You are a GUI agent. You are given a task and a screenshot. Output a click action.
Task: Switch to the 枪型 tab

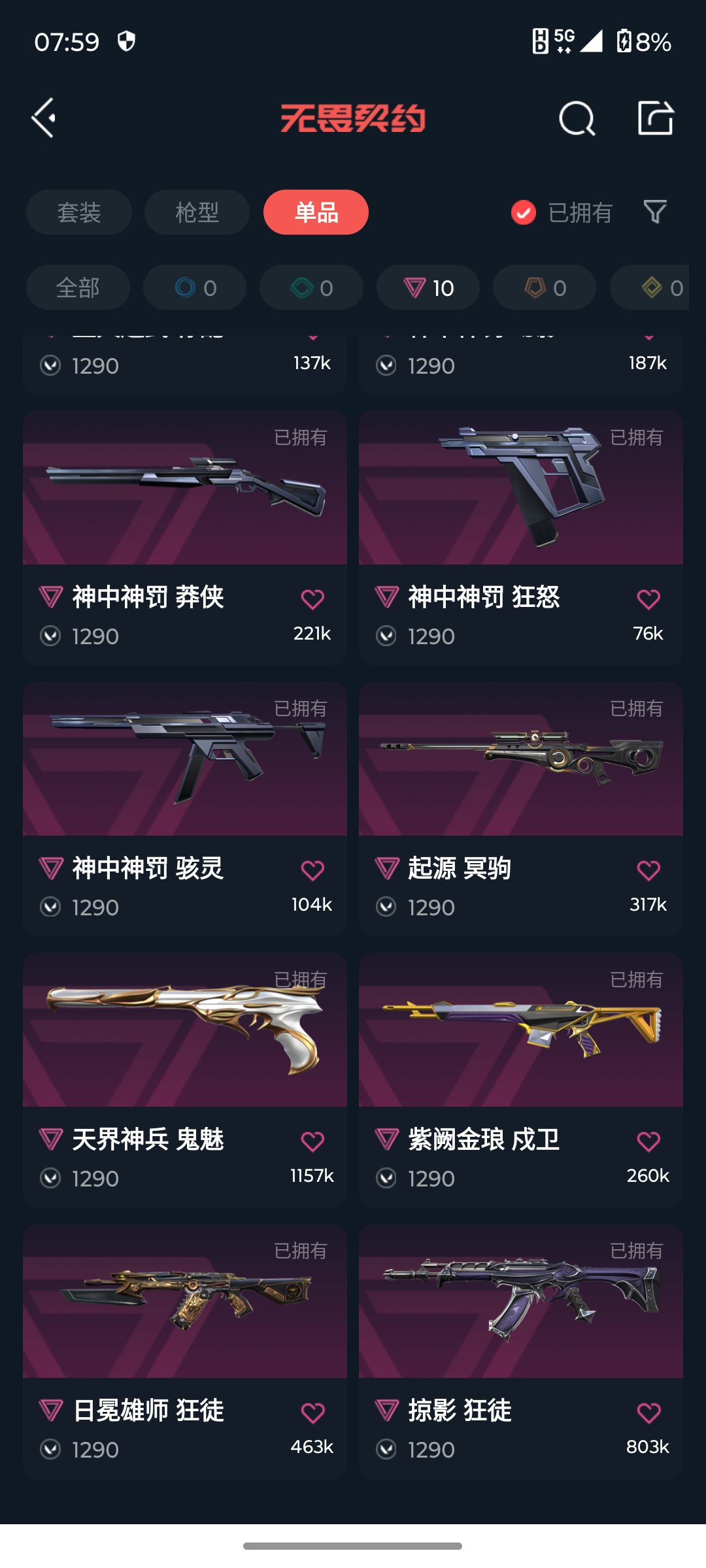point(197,212)
